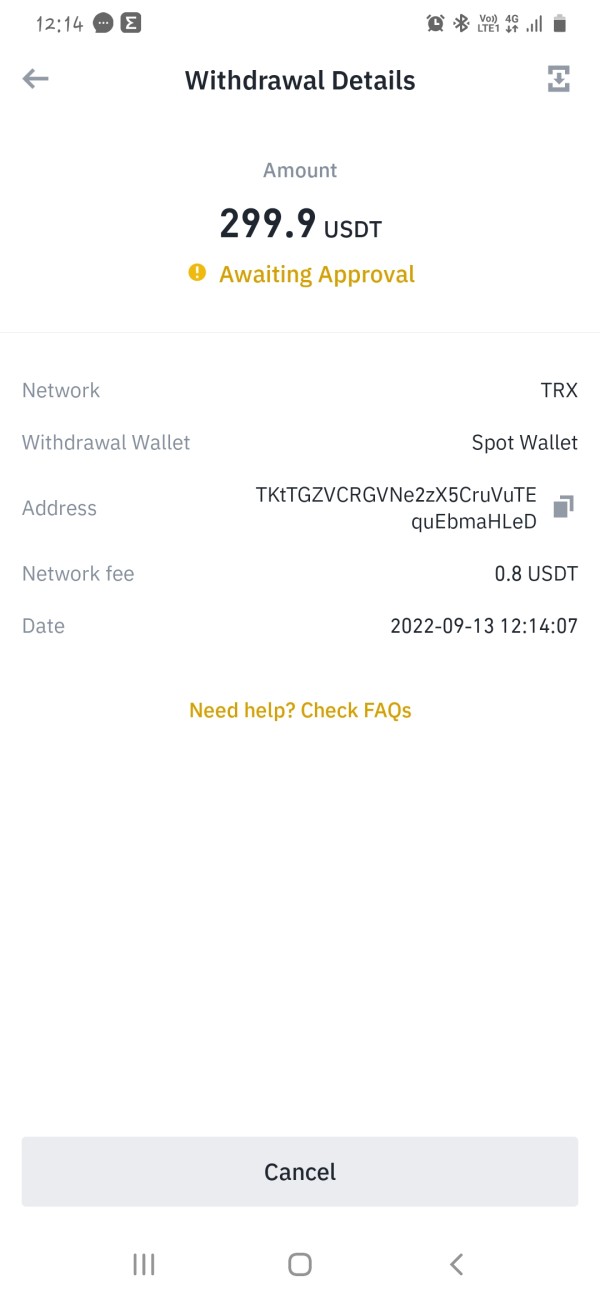Cancel the pending withdrawal

click(300, 1171)
